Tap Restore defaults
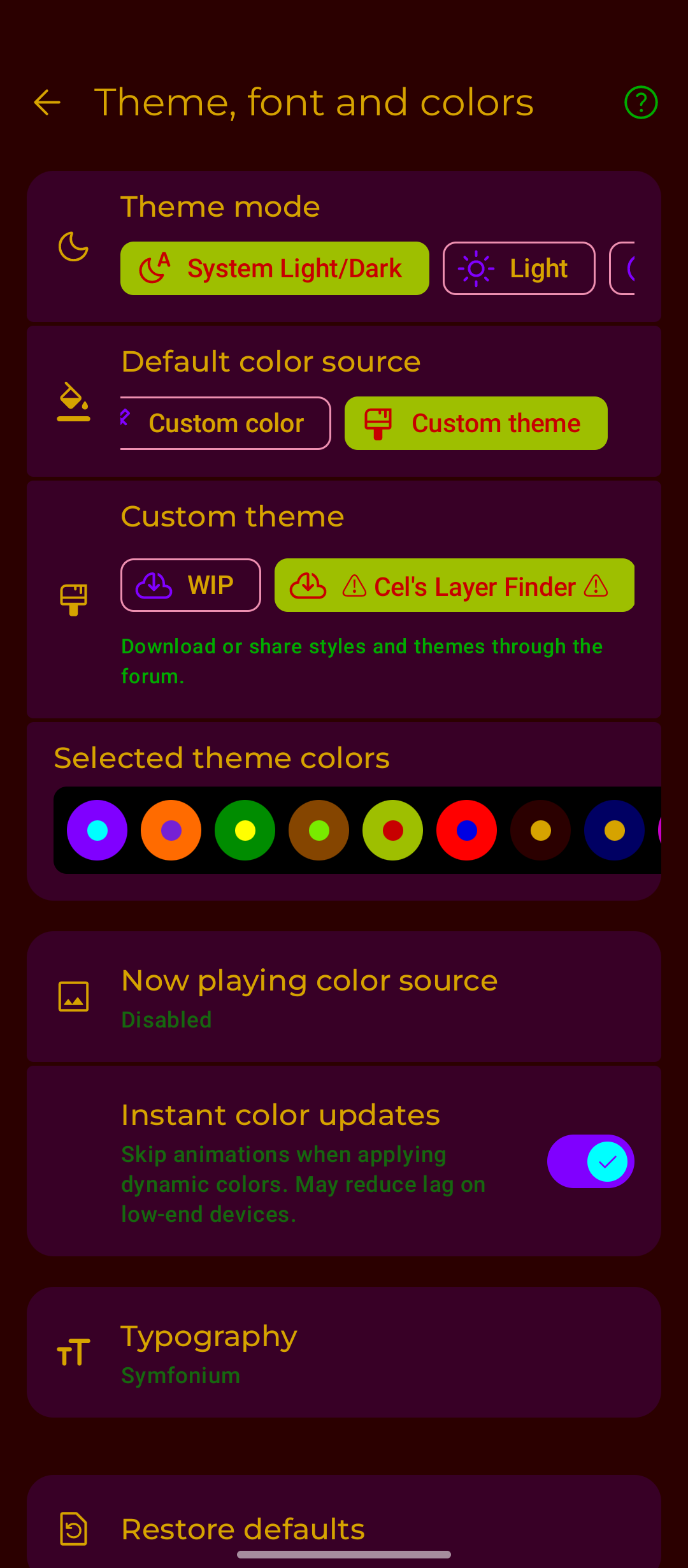The image size is (688, 1568). (x=343, y=1528)
